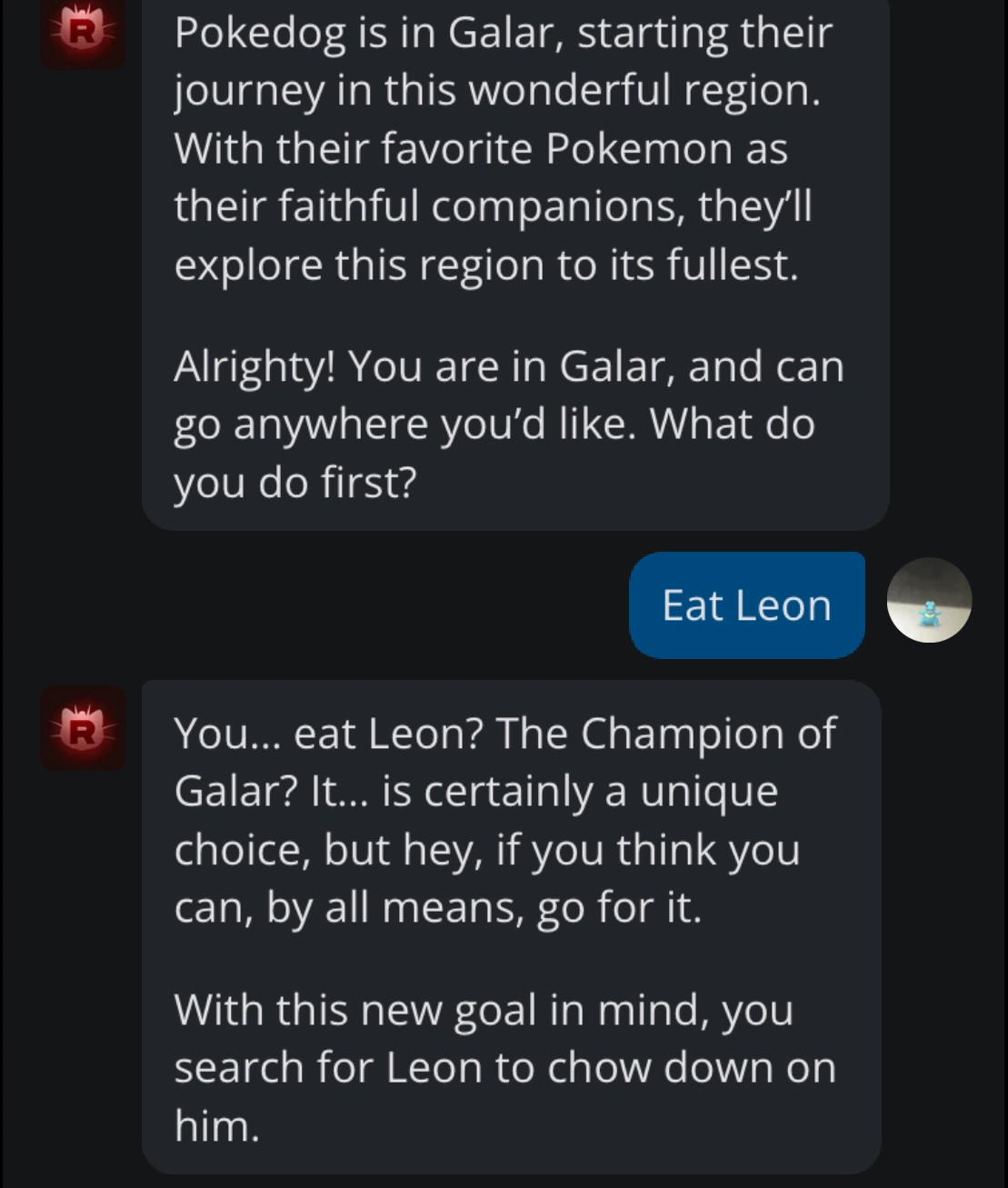This screenshot has height=1188, width=1008.
Task: Open the bot avatar beside the Pokedog message
Action: (x=82, y=33)
